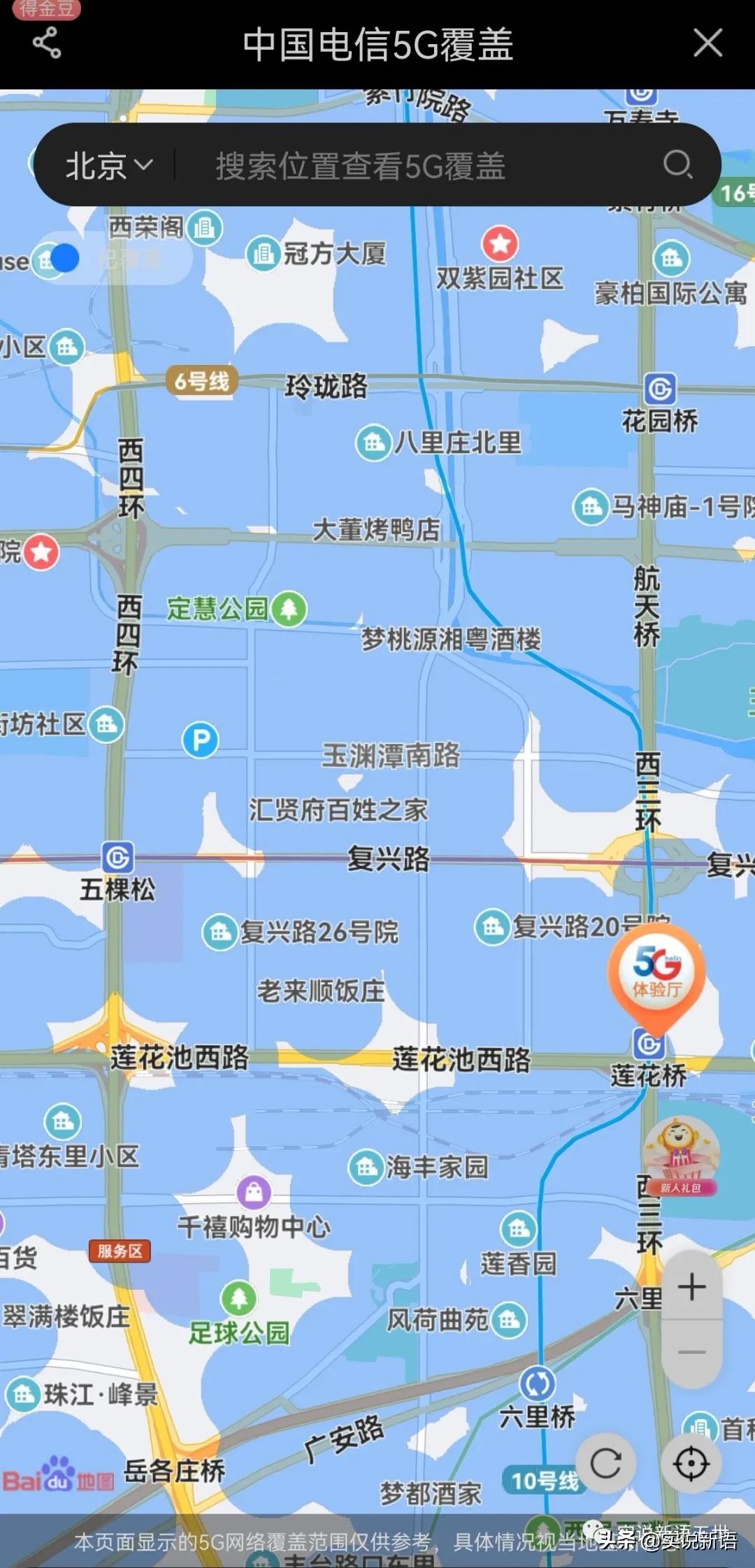
Task: Open the 北京 city selector dropdown
Action: pos(105,164)
